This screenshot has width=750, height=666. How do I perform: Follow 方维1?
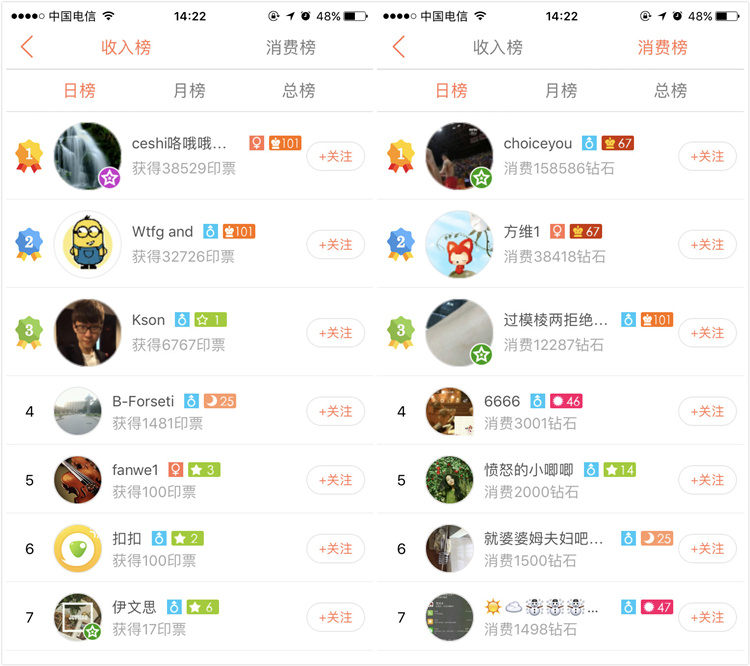click(x=707, y=245)
